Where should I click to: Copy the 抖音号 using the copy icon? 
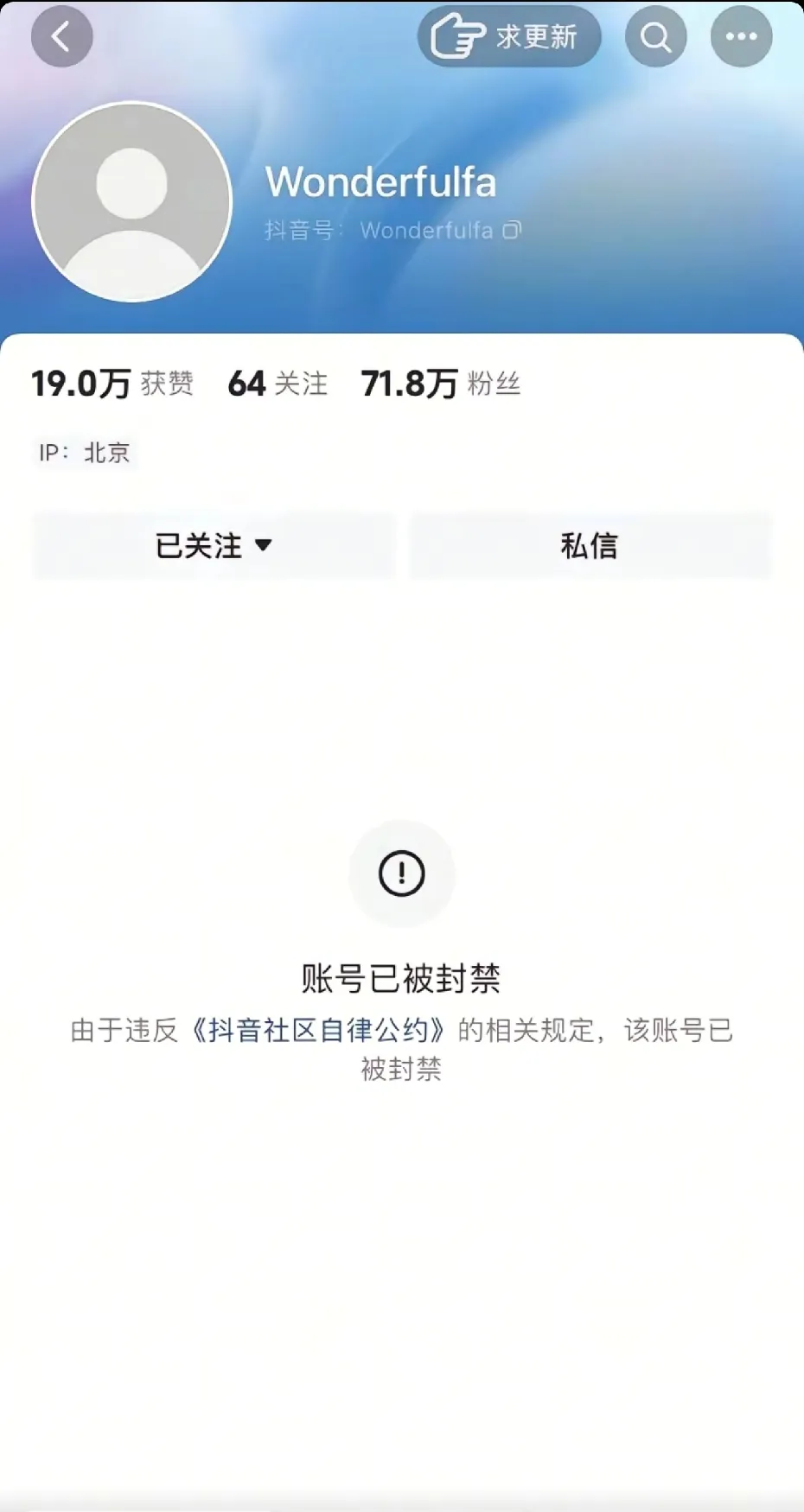(x=512, y=231)
